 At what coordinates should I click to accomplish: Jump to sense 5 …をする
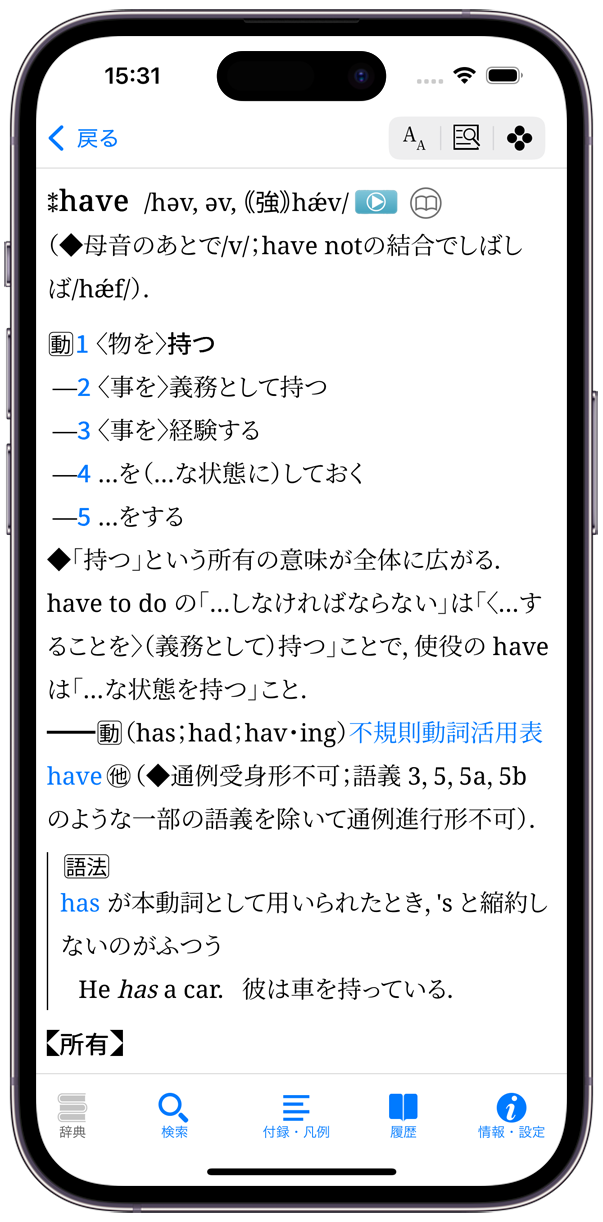84,517
